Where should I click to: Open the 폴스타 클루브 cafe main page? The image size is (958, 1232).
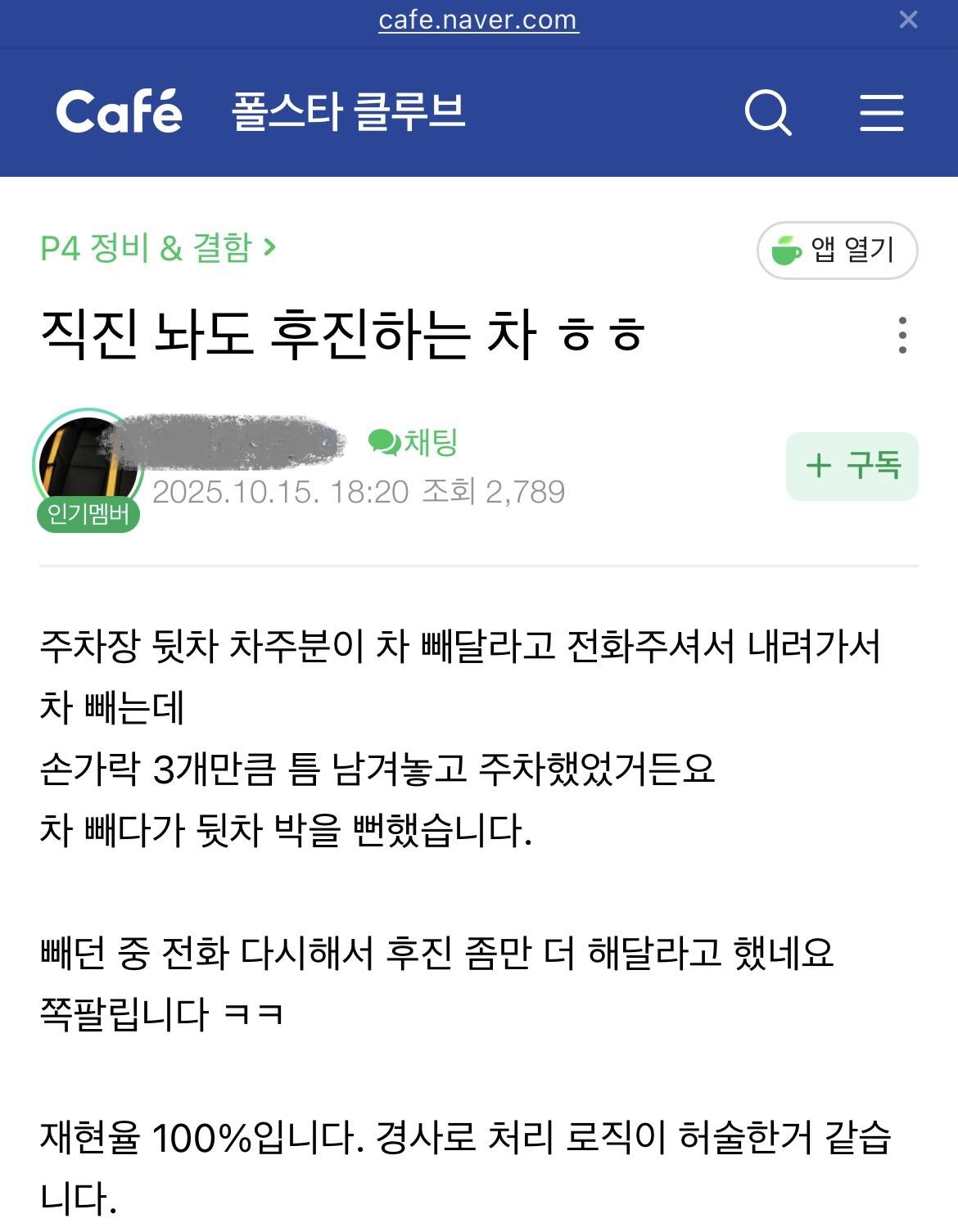349,112
